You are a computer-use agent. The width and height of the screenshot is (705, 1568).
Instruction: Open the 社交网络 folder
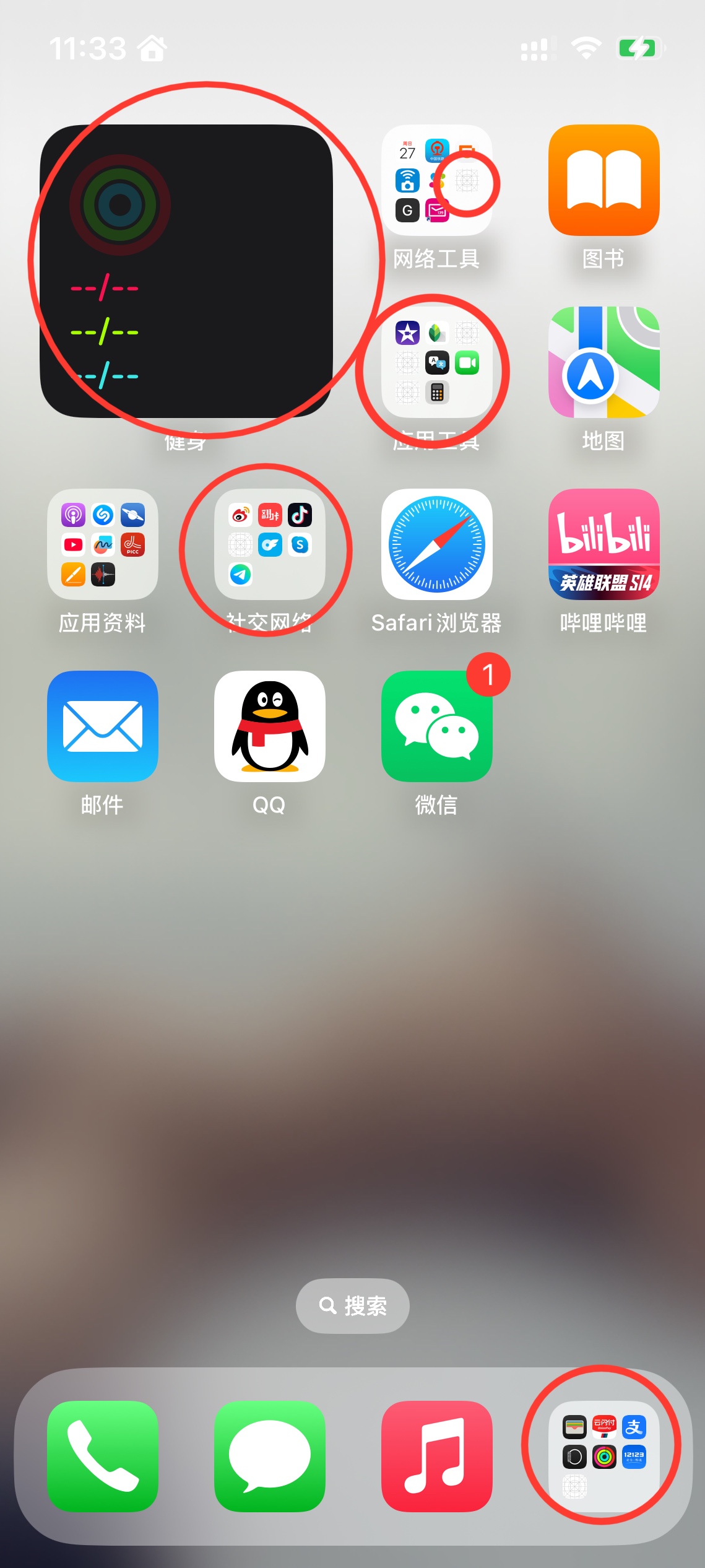pos(270,544)
